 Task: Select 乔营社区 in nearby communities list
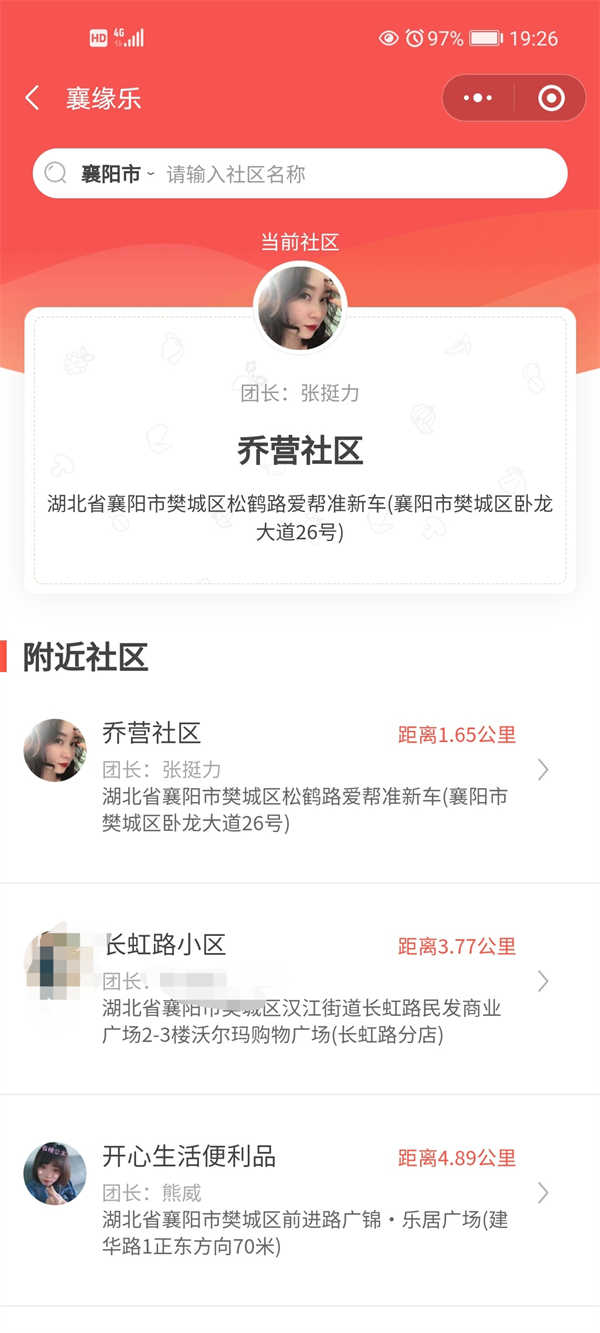(x=300, y=778)
